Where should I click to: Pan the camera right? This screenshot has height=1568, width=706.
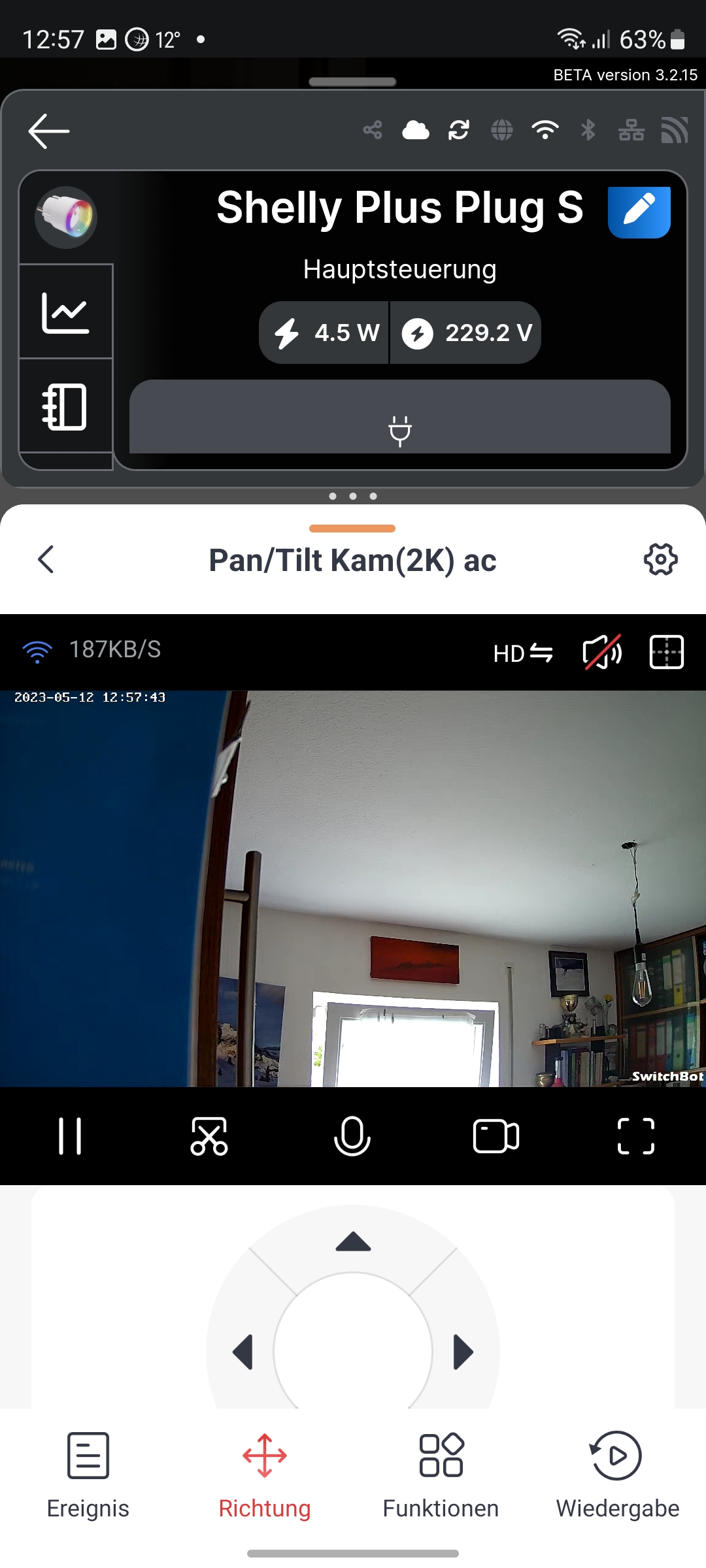(x=463, y=1352)
